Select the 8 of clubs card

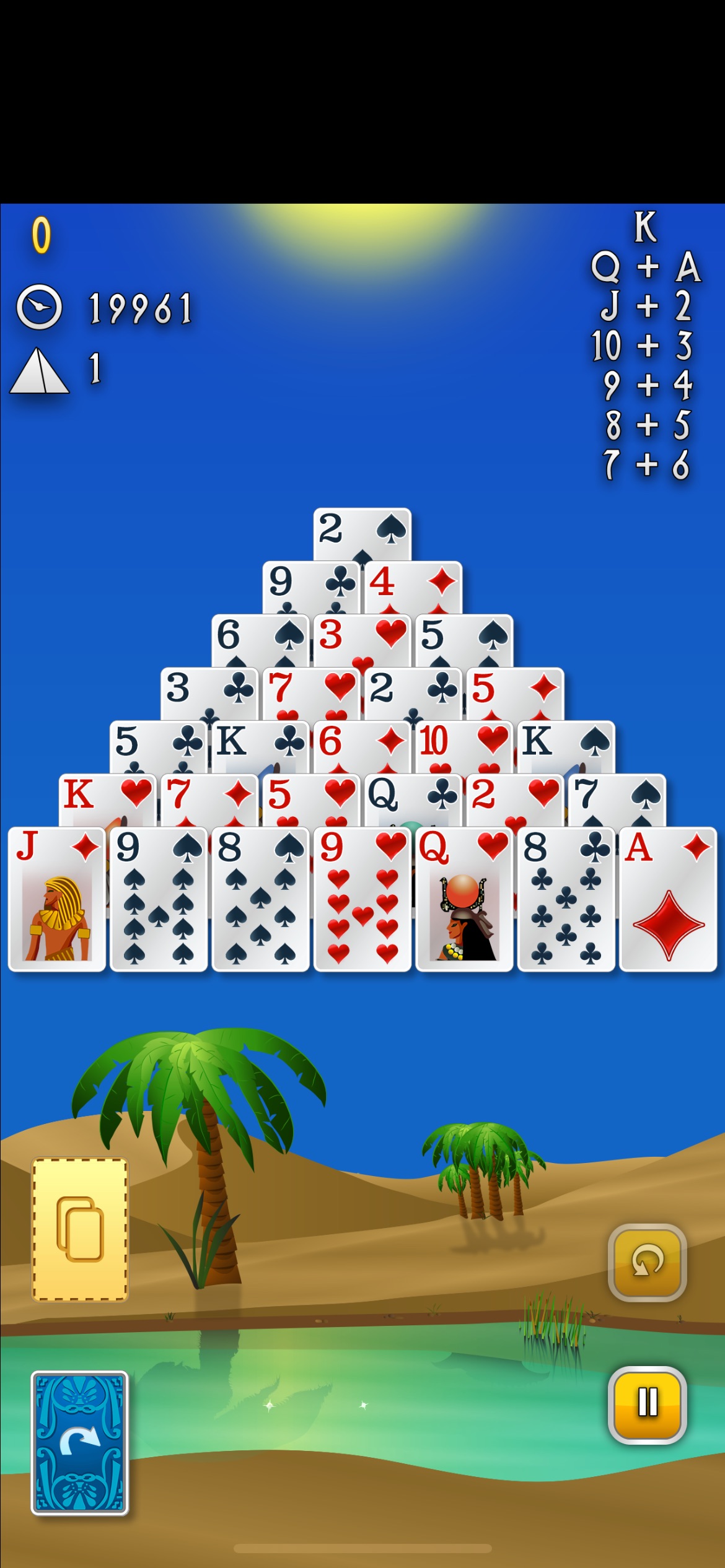coord(566,899)
